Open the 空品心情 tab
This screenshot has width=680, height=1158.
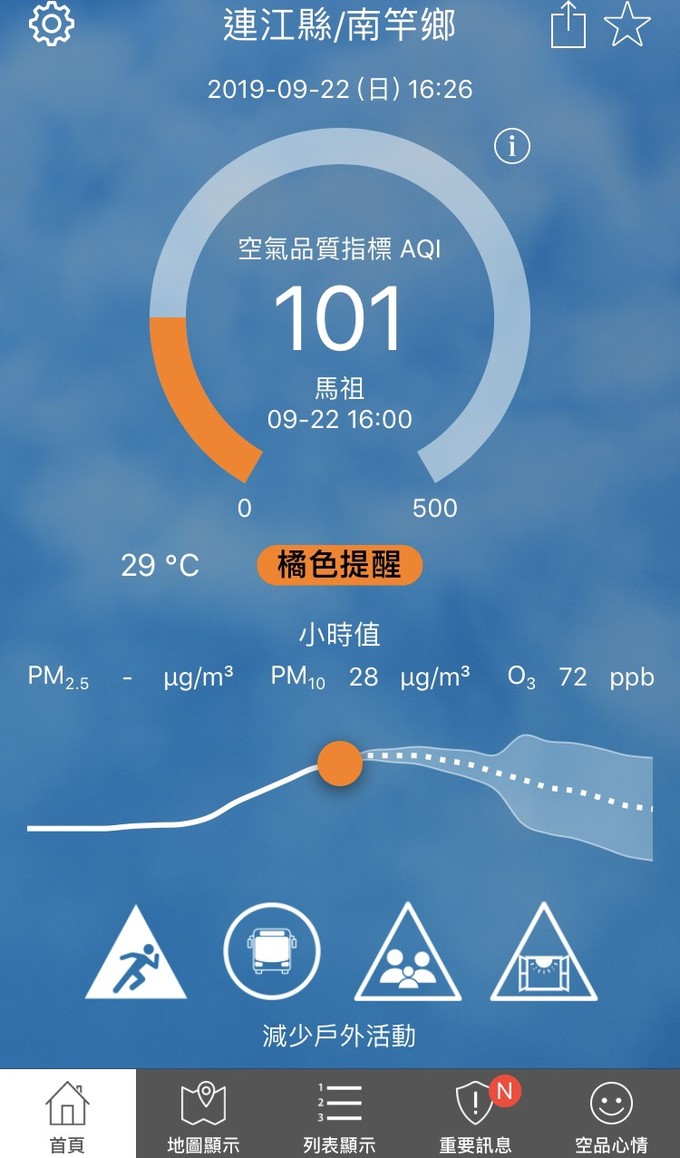(611, 1114)
